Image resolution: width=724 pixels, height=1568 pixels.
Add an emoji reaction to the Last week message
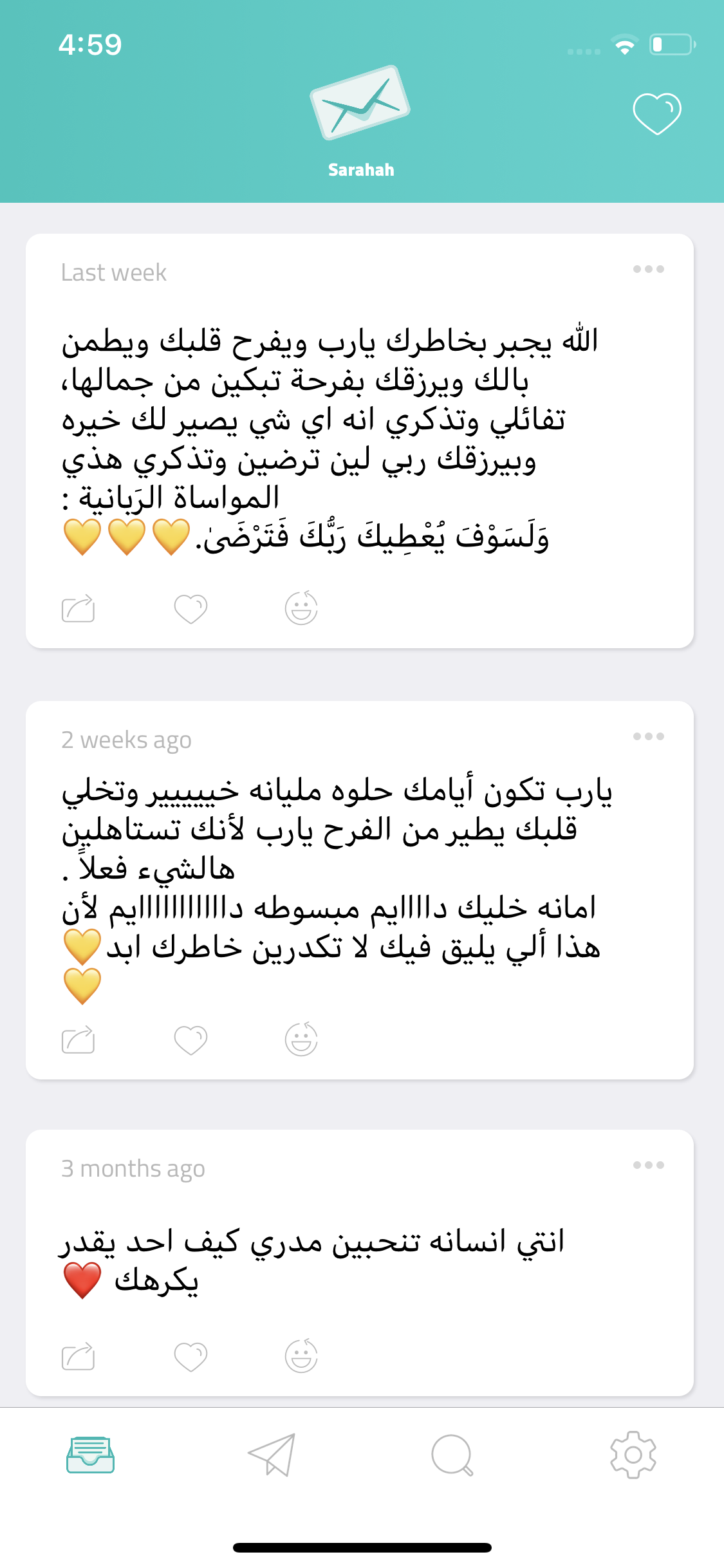click(x=301, y=608)
